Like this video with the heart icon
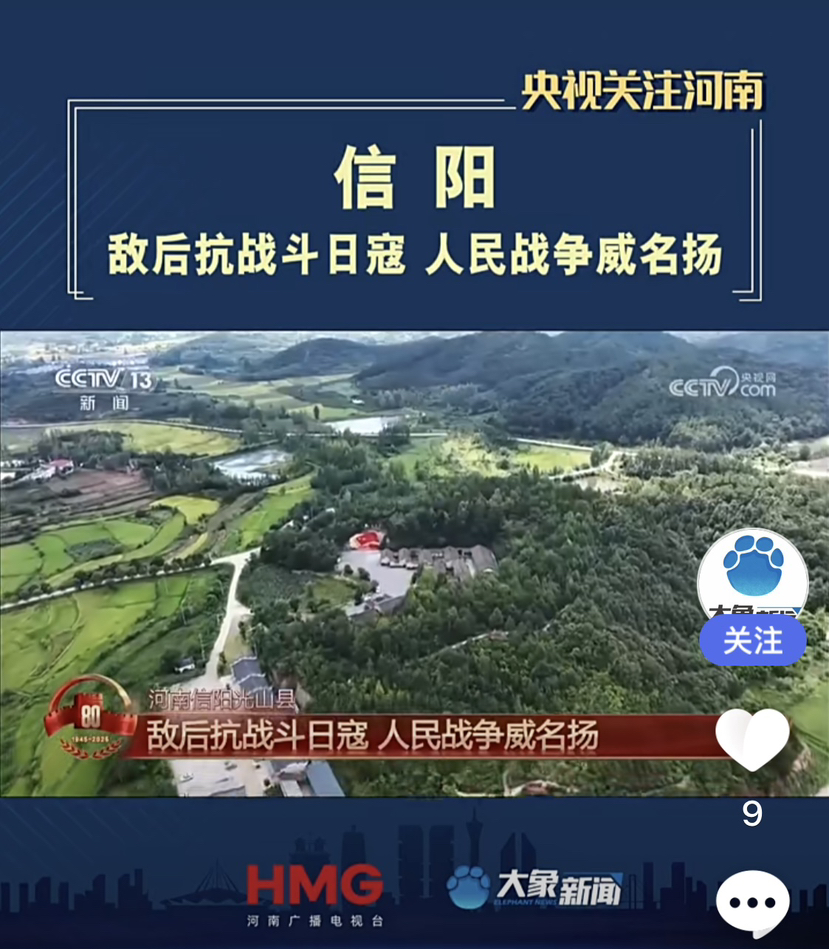This screenshot has width=829, height=949. (752, 739)
